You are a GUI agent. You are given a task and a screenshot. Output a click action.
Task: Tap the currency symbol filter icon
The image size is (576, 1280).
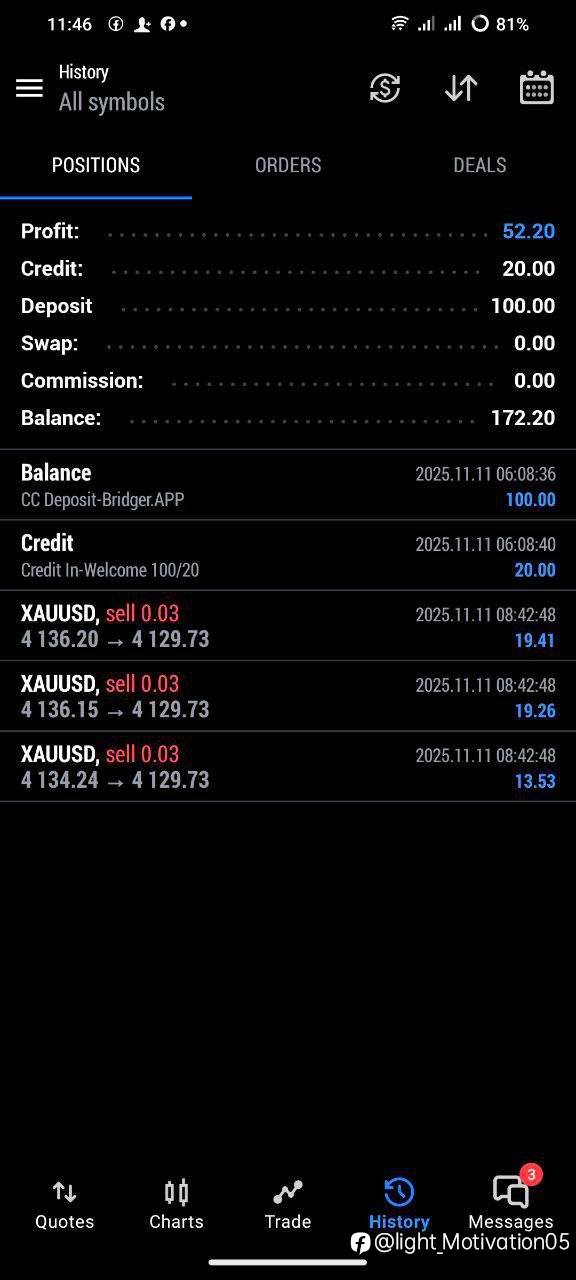(x=385, y=88)
